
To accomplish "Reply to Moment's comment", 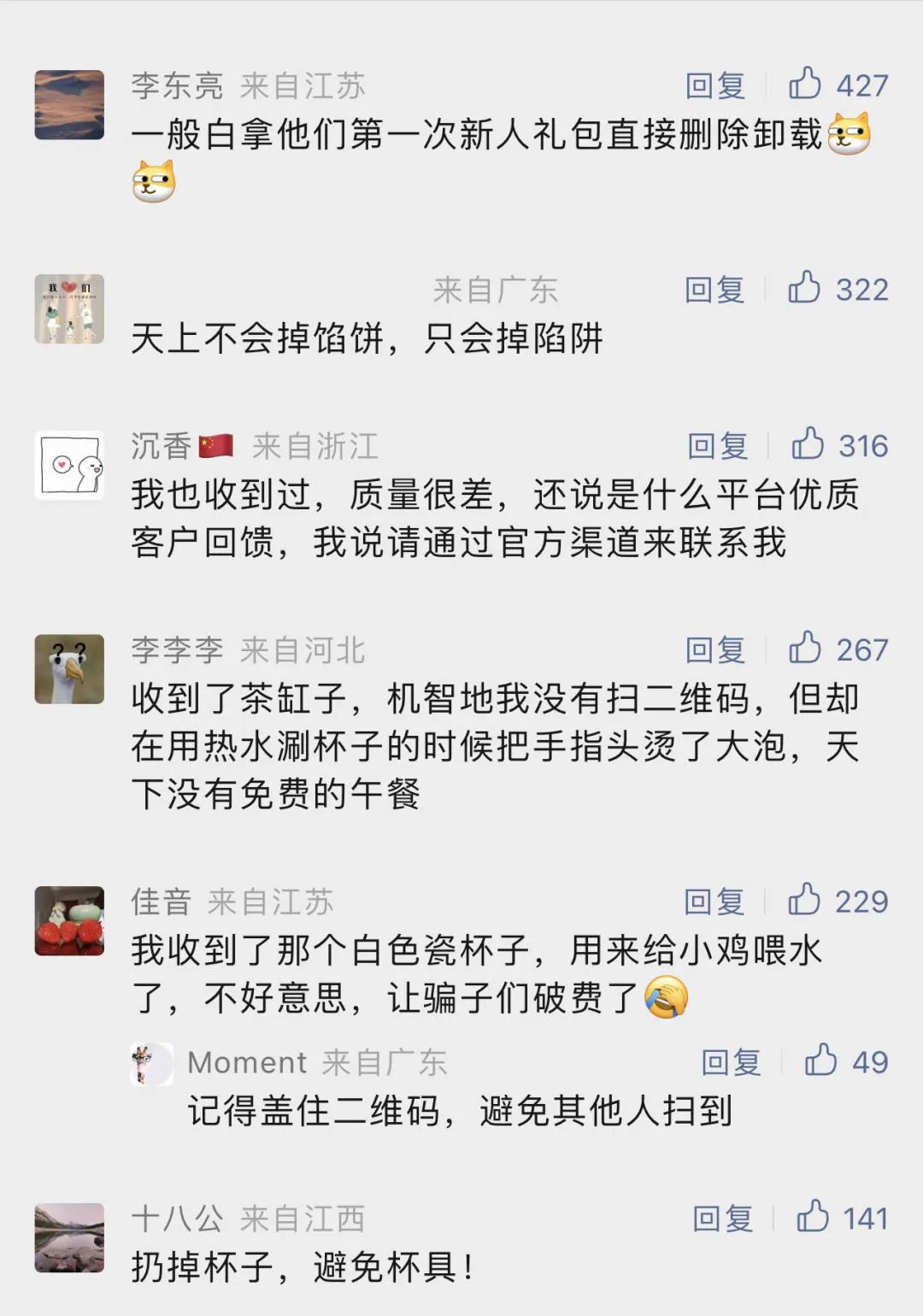I will tap(732, 1062).
